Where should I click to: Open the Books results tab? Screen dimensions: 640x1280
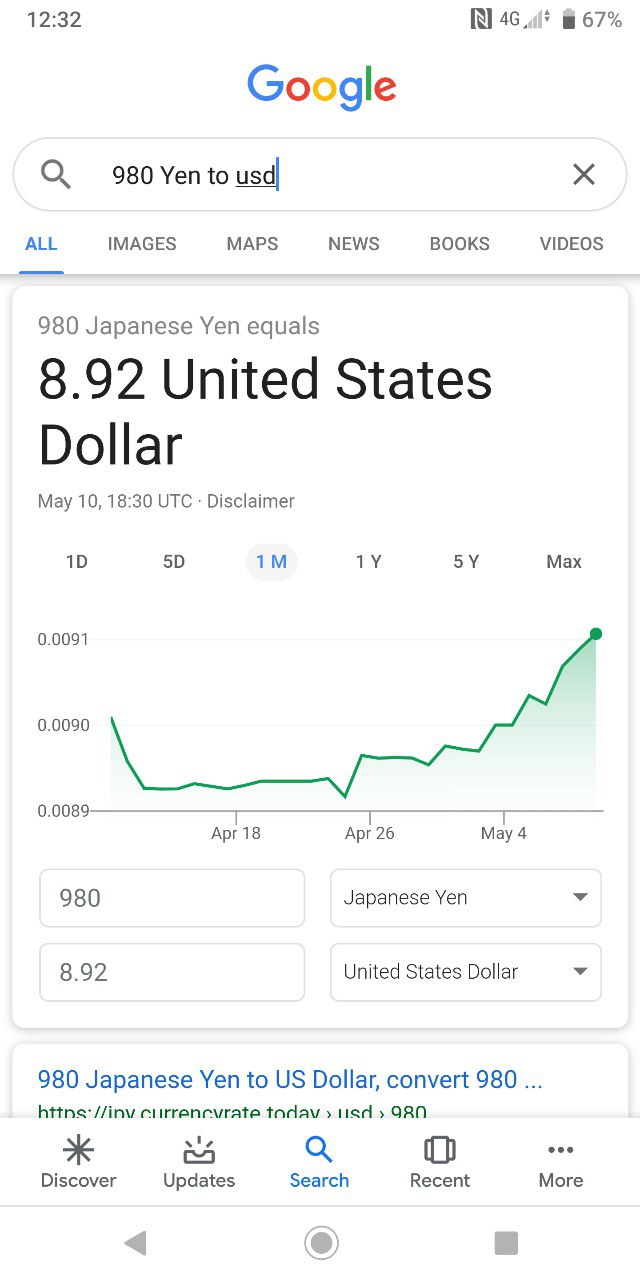pos(460,243)
